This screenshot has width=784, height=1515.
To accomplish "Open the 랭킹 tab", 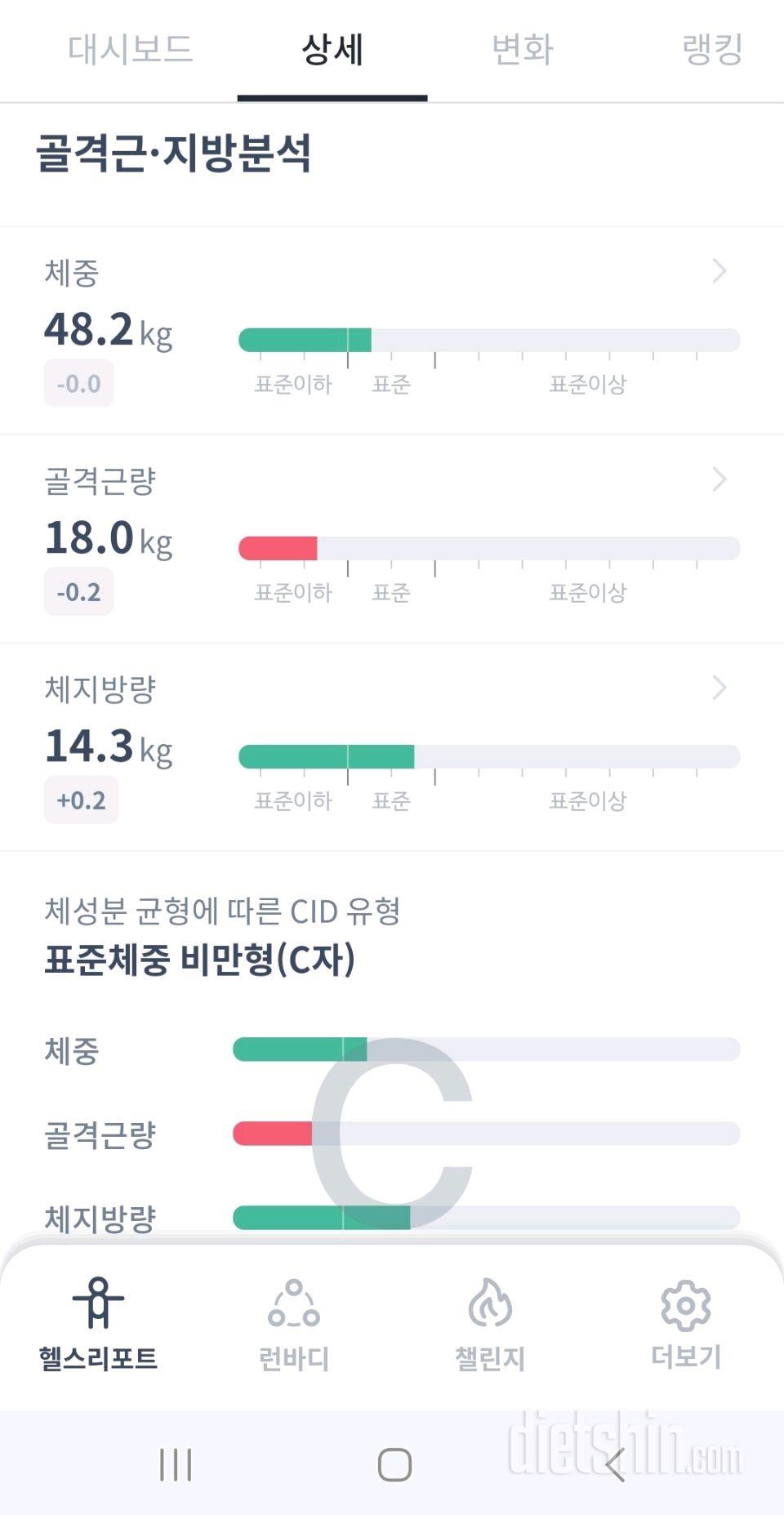I will [712, 50].
